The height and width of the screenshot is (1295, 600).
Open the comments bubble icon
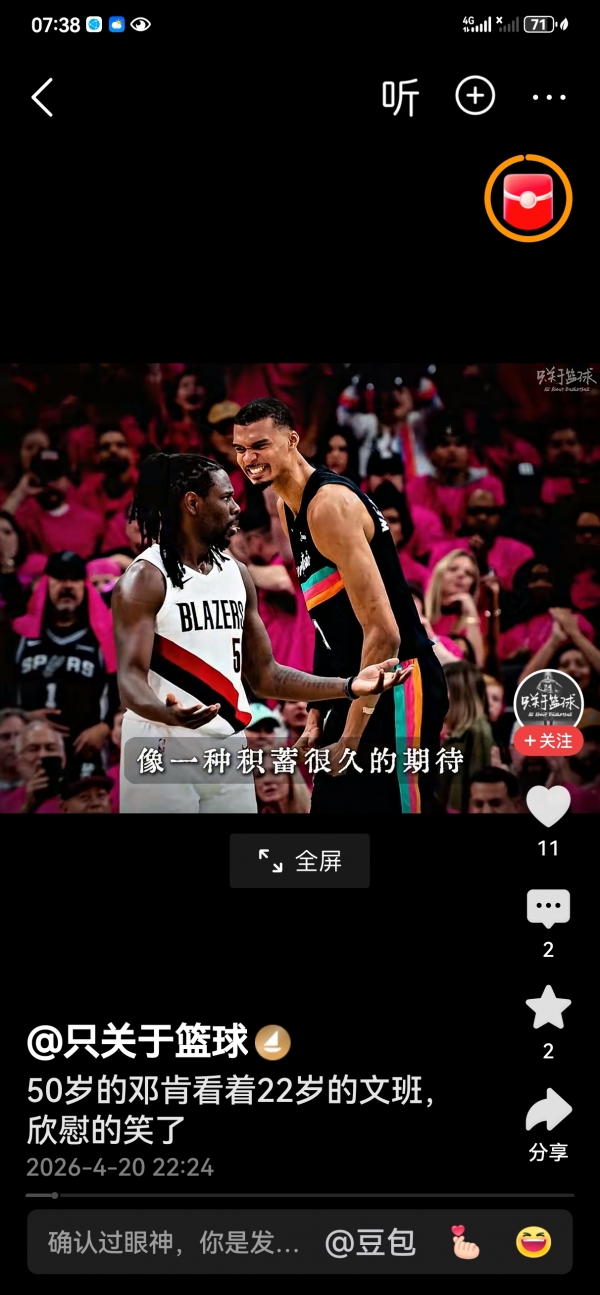click(x=548, y=909)
